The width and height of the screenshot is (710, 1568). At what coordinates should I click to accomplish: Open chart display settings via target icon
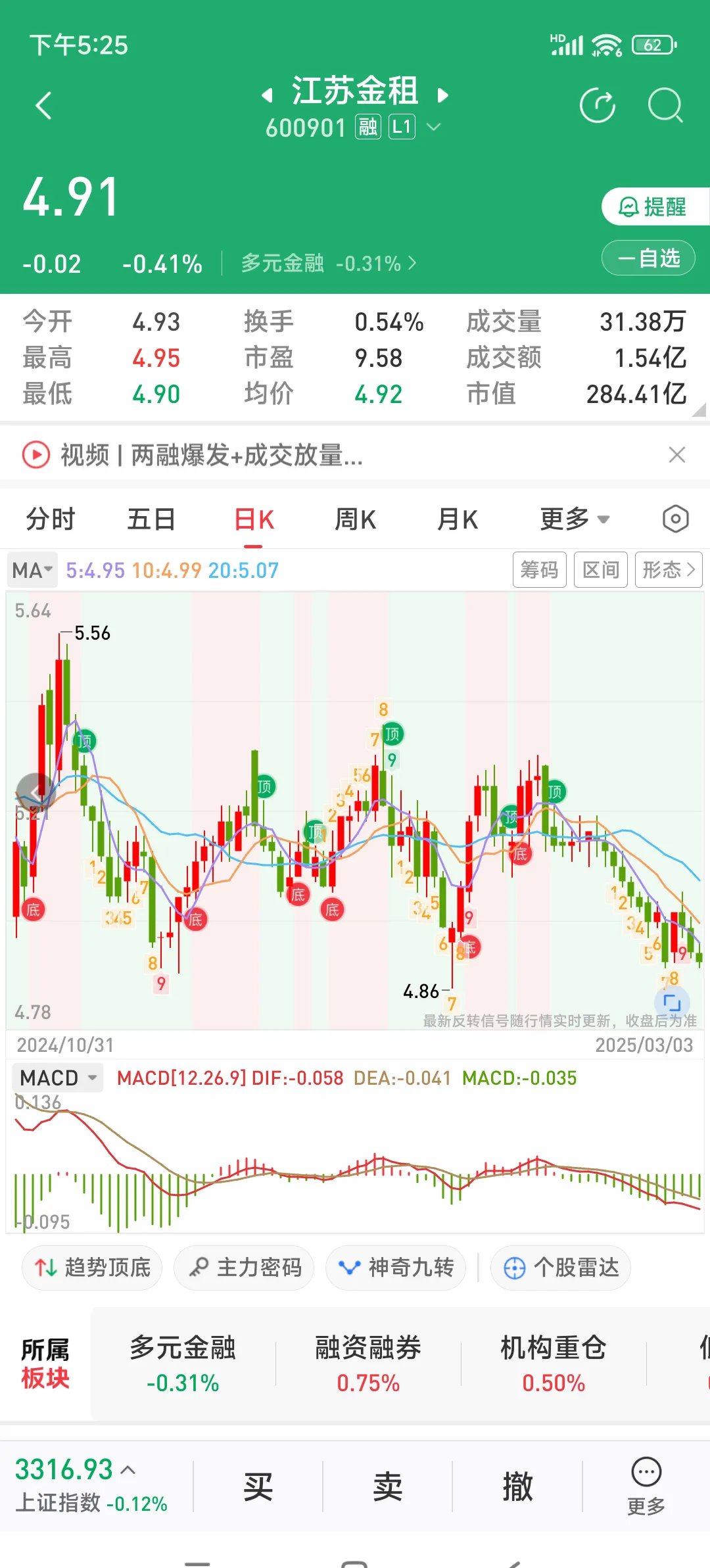pyautogui.click(x=676, y=519)
